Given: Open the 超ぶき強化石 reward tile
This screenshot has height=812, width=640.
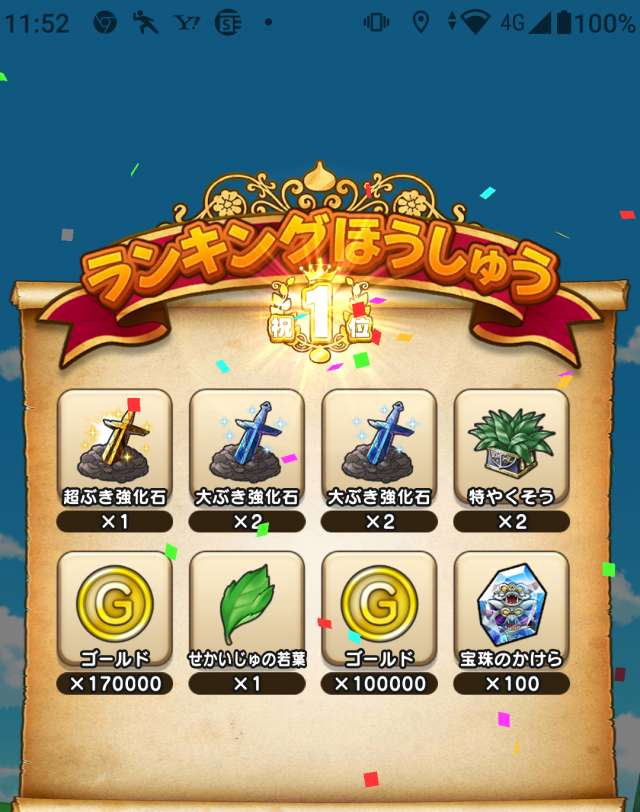Looking at the screenshot, I should pyautogui.click(x=115, y=448).
